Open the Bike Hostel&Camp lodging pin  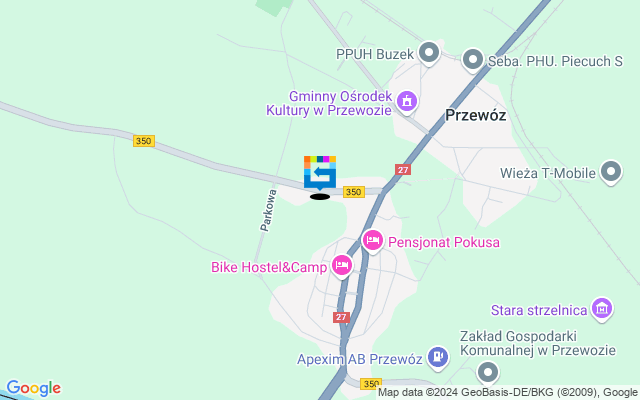(x=342, y=265)
